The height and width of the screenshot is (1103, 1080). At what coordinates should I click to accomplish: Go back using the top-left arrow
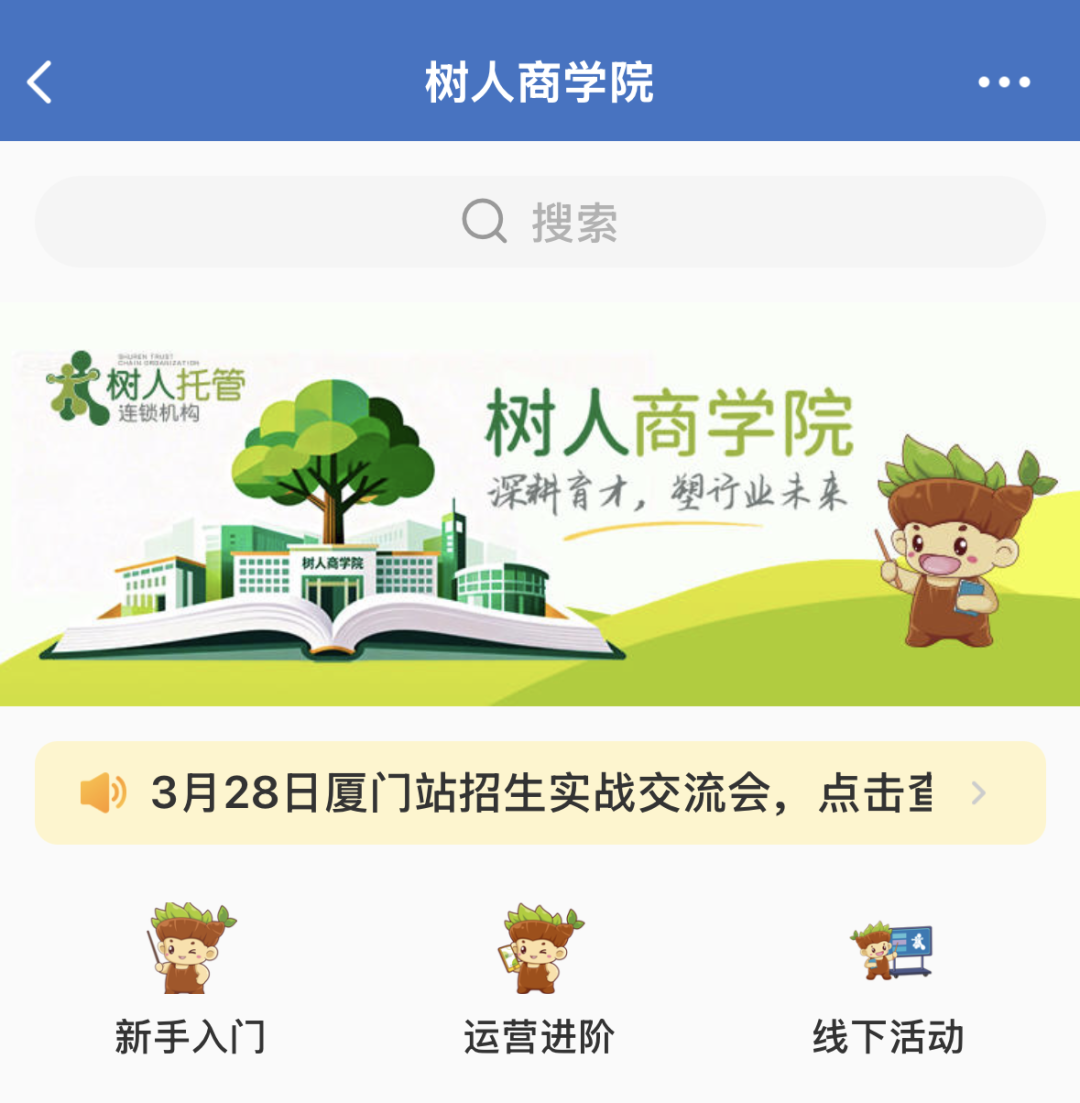pos(40,82)
